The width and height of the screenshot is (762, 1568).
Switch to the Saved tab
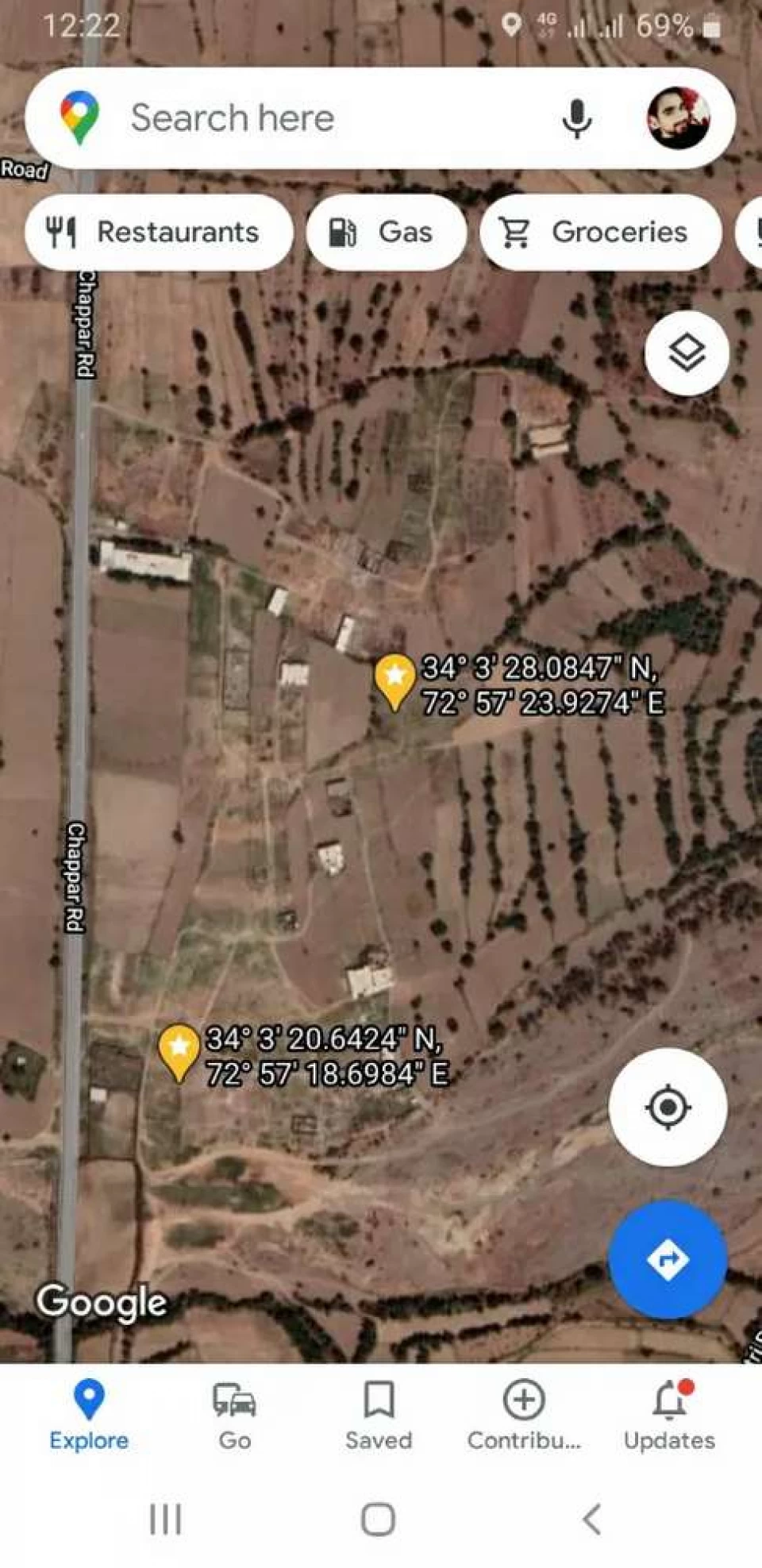point(379,1417)
